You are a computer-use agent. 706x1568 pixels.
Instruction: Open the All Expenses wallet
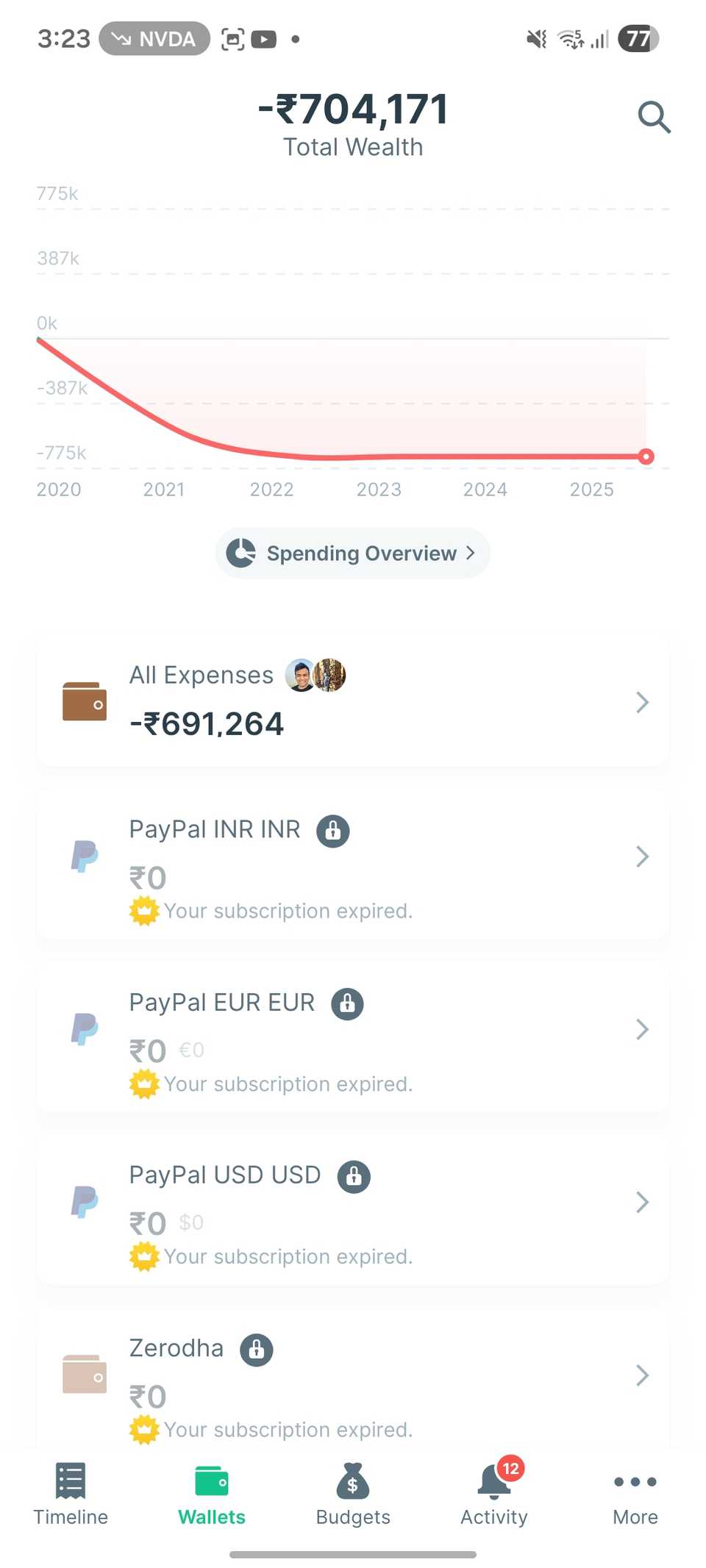pos(353,702)
